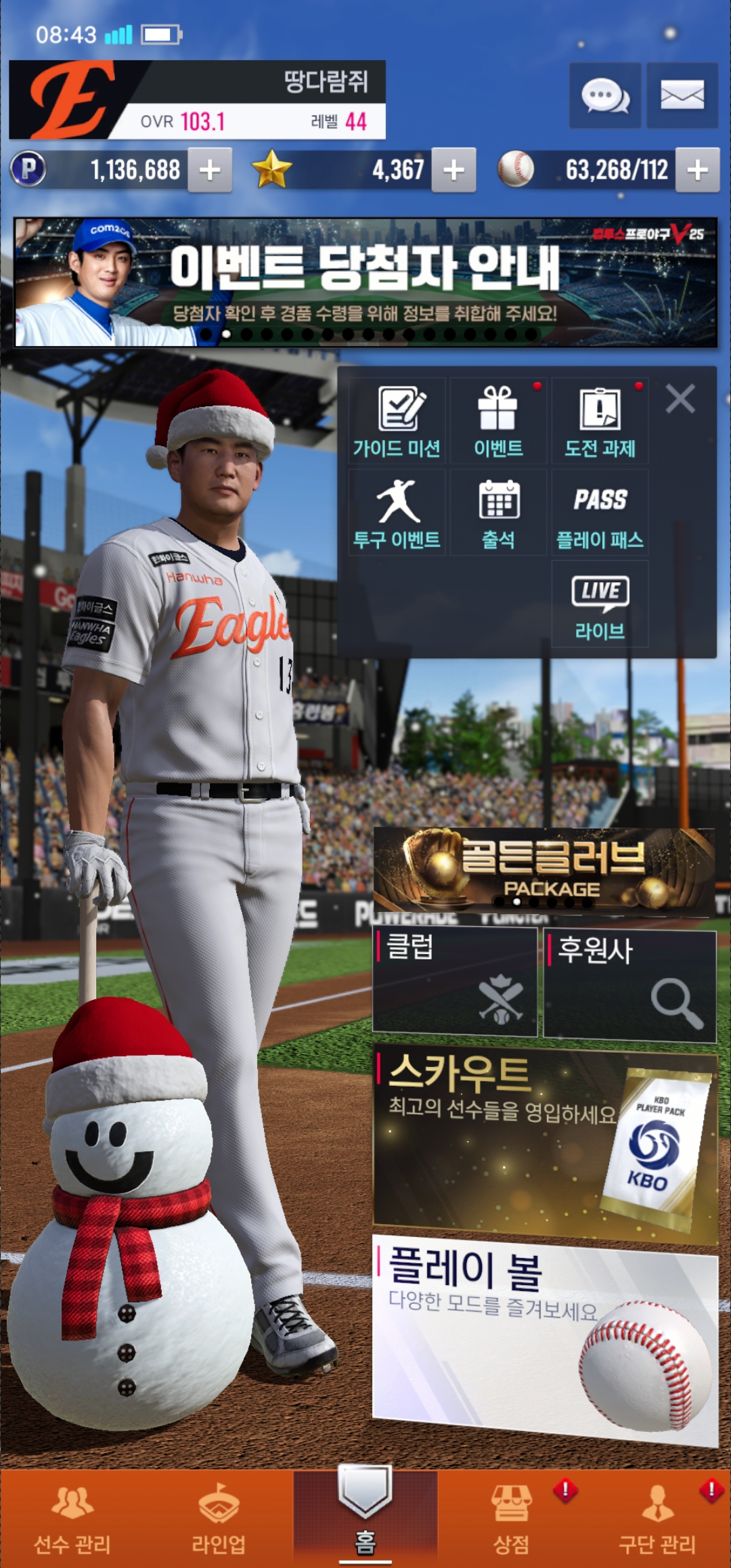The width and height of the screenshot is (731, 1568).
Task: Open 라이브 menu
Action: pyautogui.click(x=600, y=604)
